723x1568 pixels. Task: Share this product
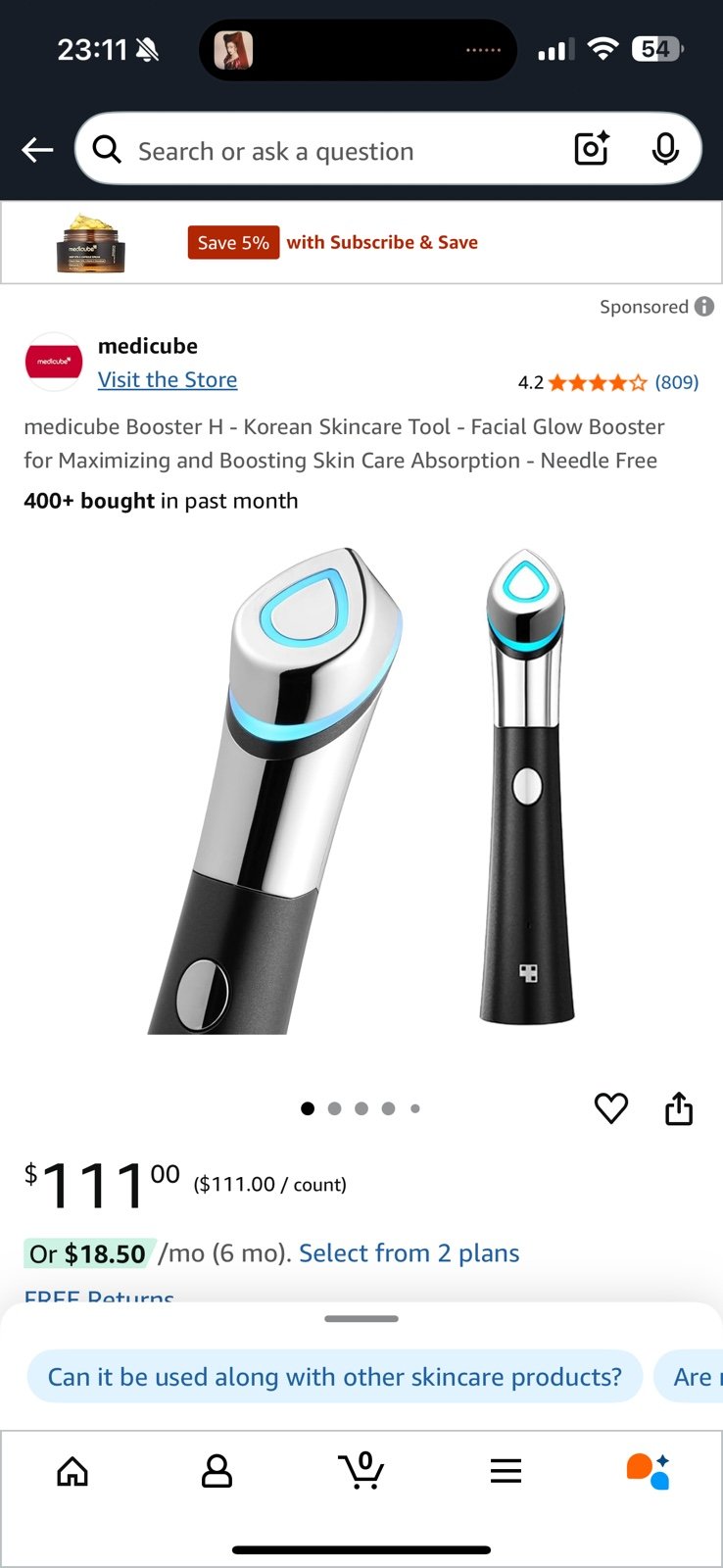coord(679,1108)
